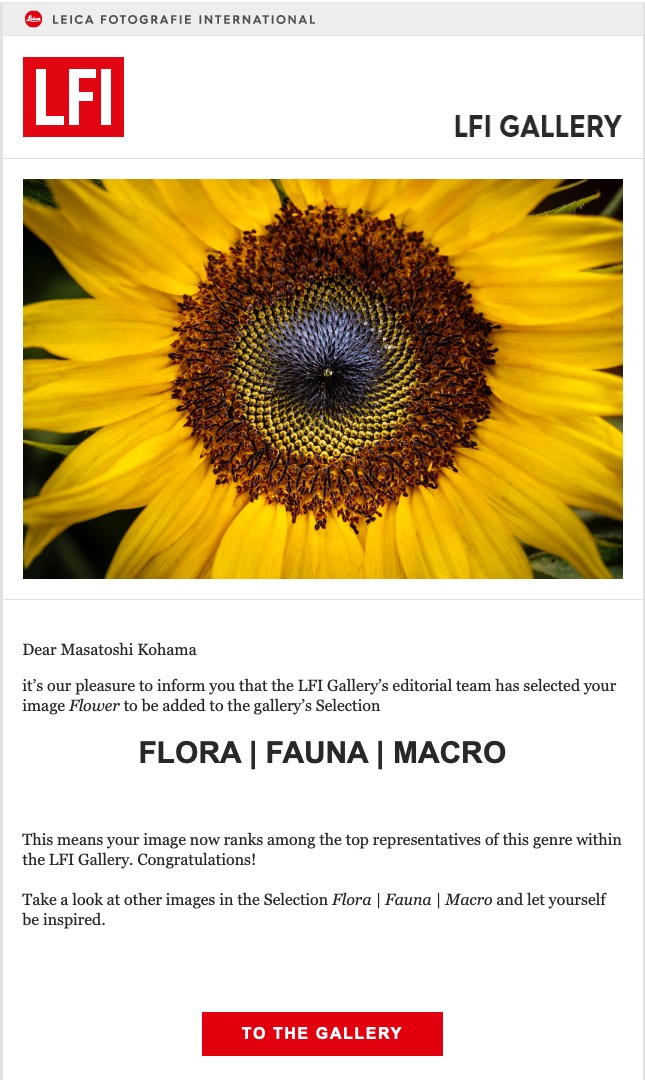Tap the TO THE GALLERY button

(322, 1033)
